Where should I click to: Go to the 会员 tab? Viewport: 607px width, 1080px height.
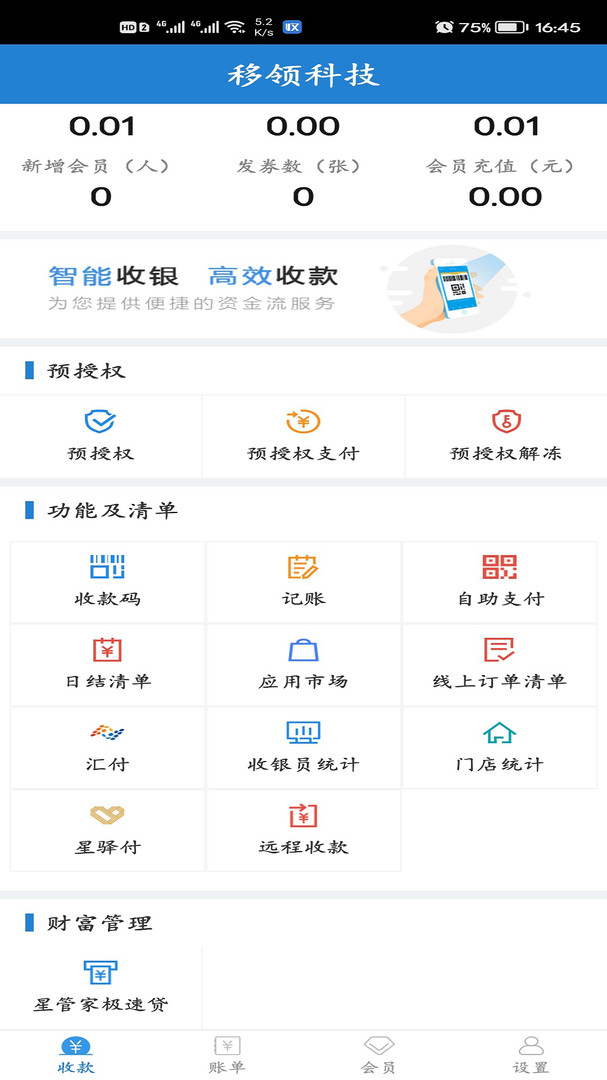pos(379,1055)
